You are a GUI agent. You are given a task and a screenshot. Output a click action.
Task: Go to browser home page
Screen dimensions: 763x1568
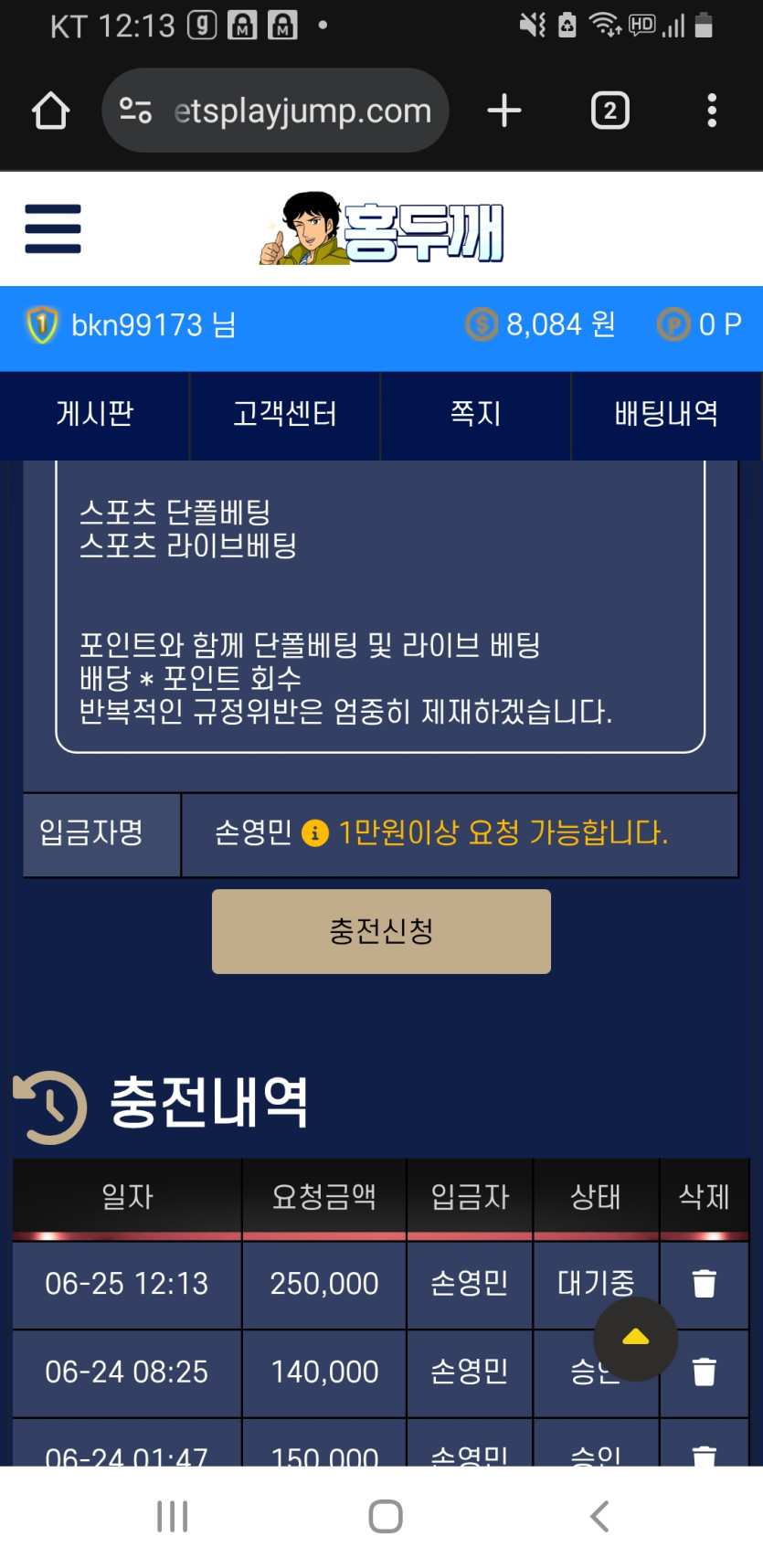[x=50, y=111]
